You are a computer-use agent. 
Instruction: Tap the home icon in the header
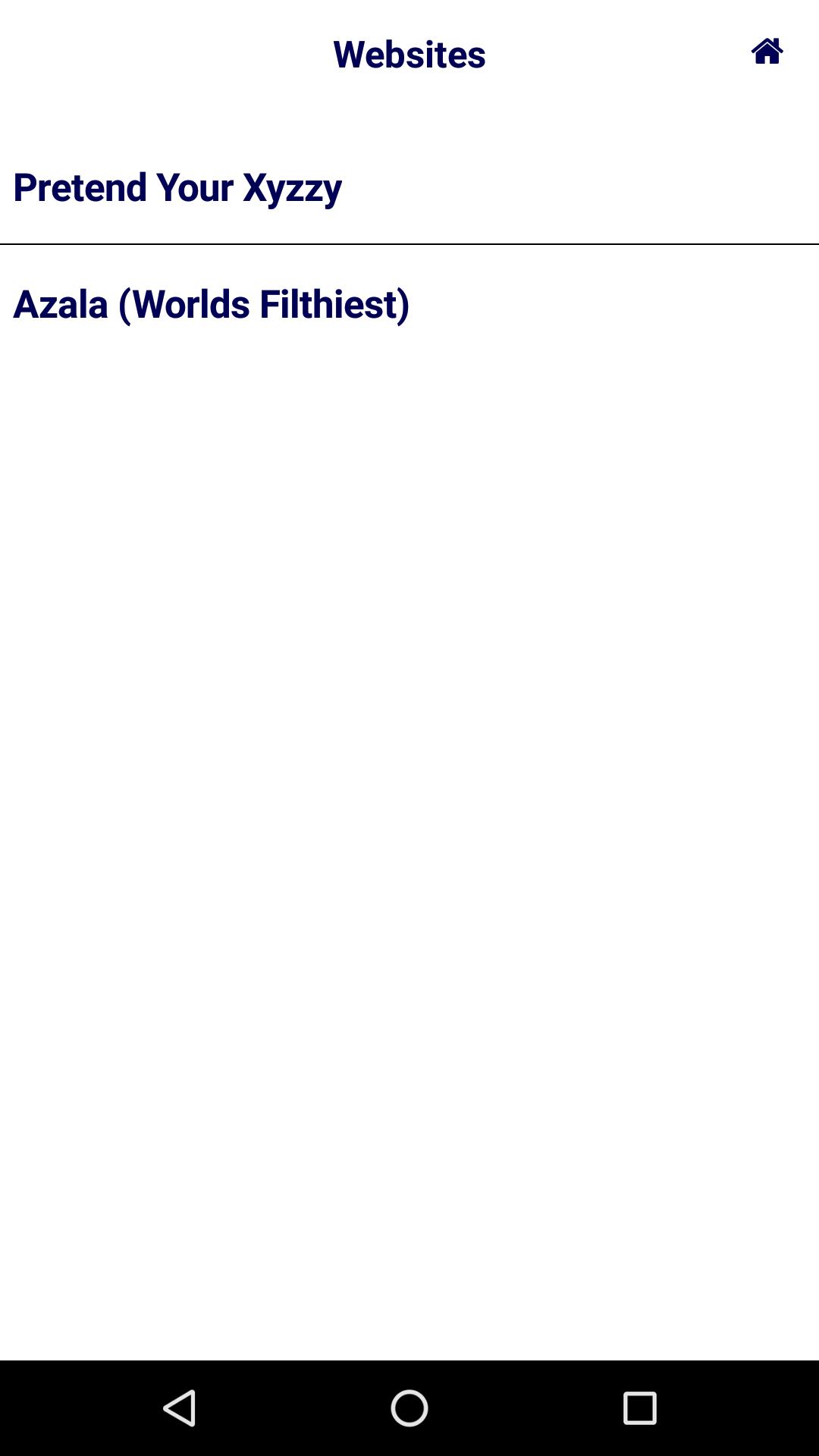pyautogui.click(x=767, y=52)
